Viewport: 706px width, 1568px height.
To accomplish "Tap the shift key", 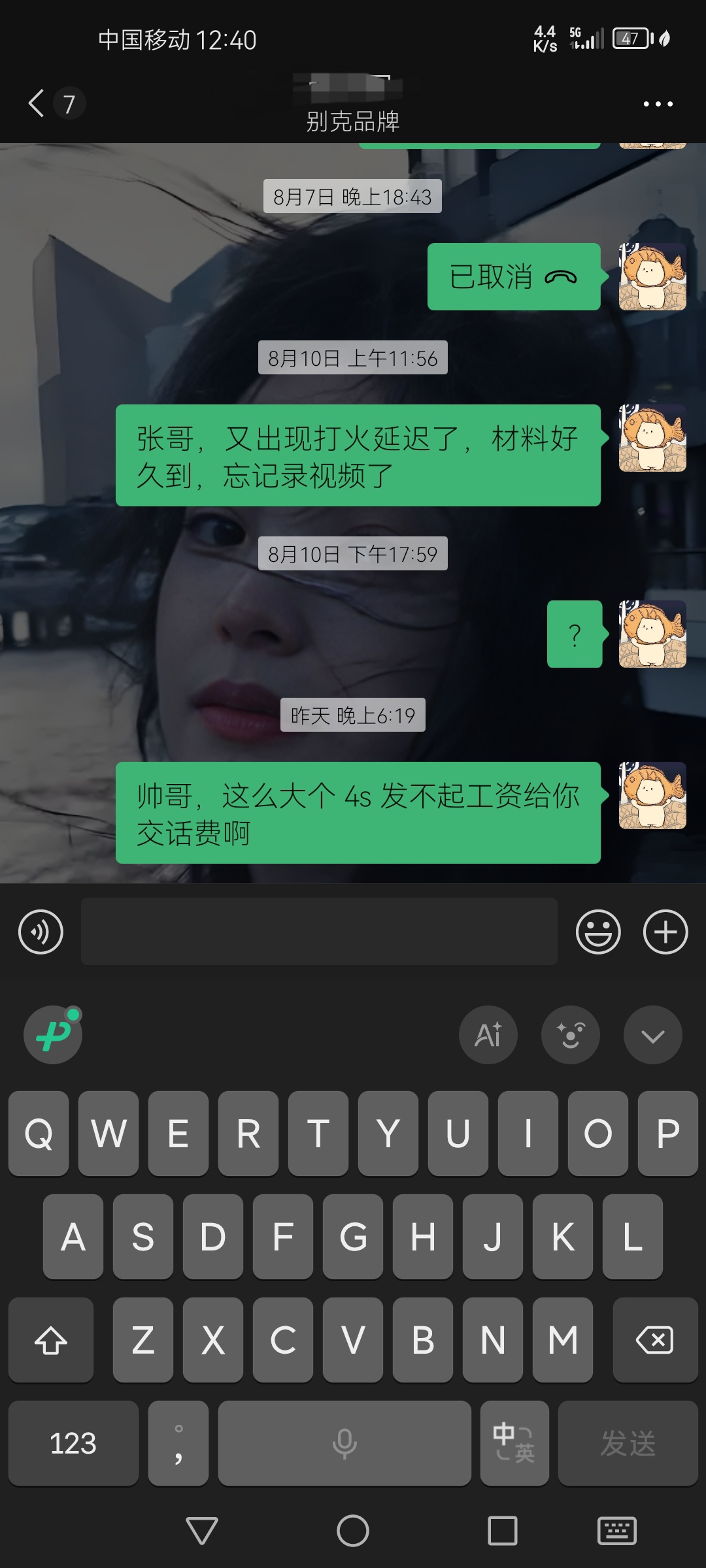I will (x=51, y=1340).
